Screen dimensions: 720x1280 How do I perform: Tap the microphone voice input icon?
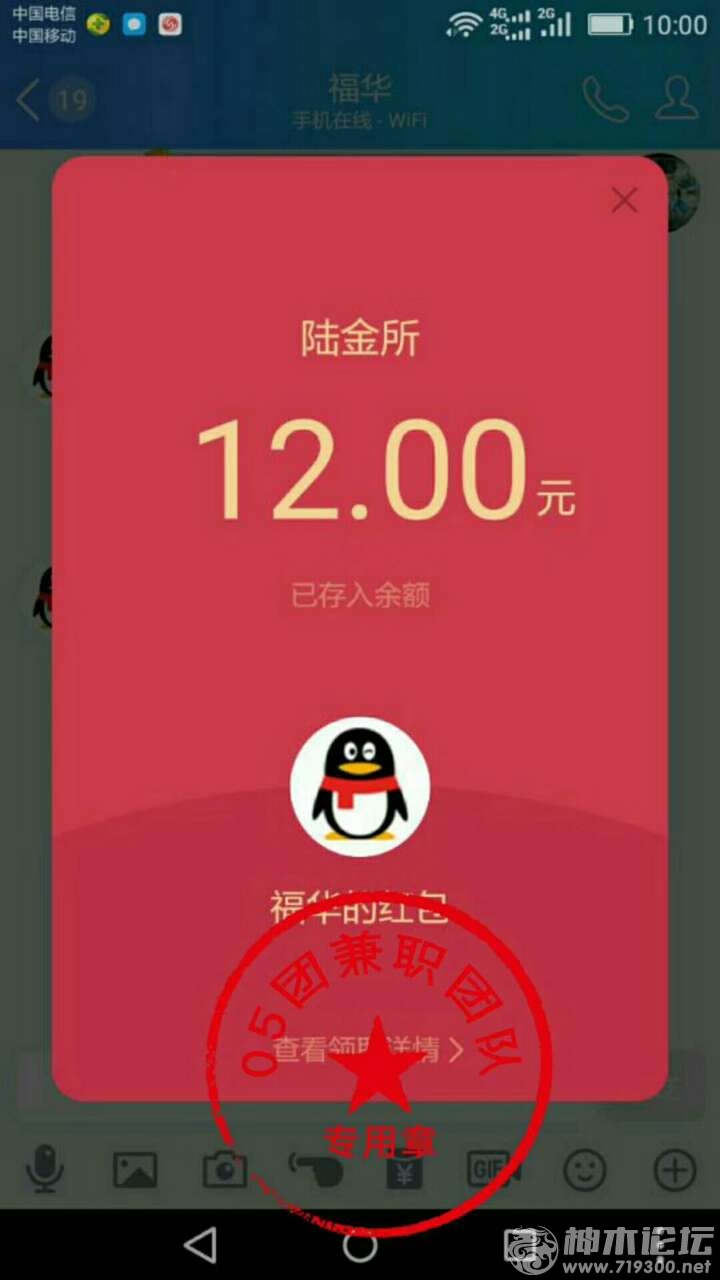click(44, 1168)
